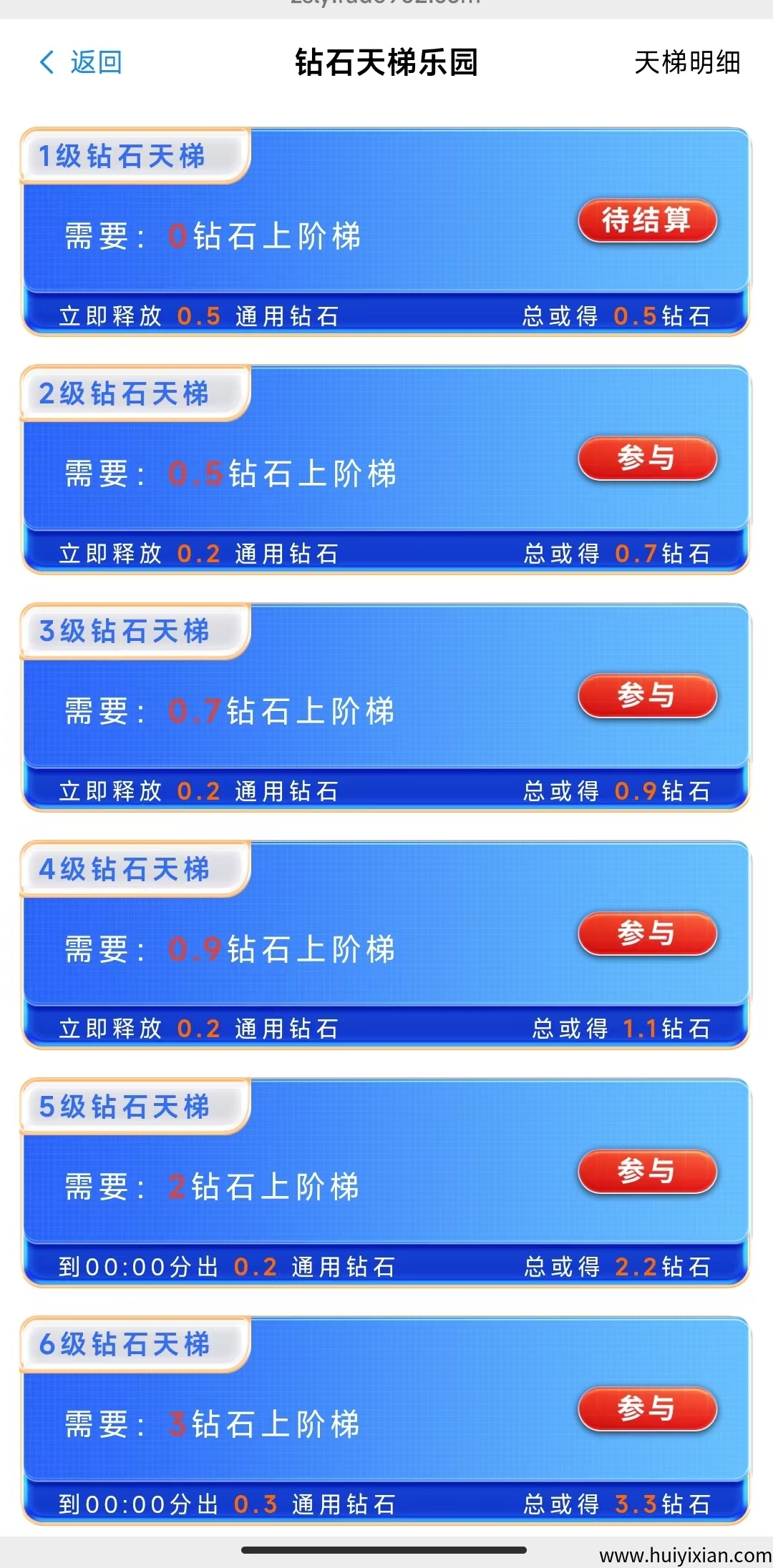Select the 3级钻石天梯 label tab
Viewport: 773px width, 1568px height.
click(126, 629)
